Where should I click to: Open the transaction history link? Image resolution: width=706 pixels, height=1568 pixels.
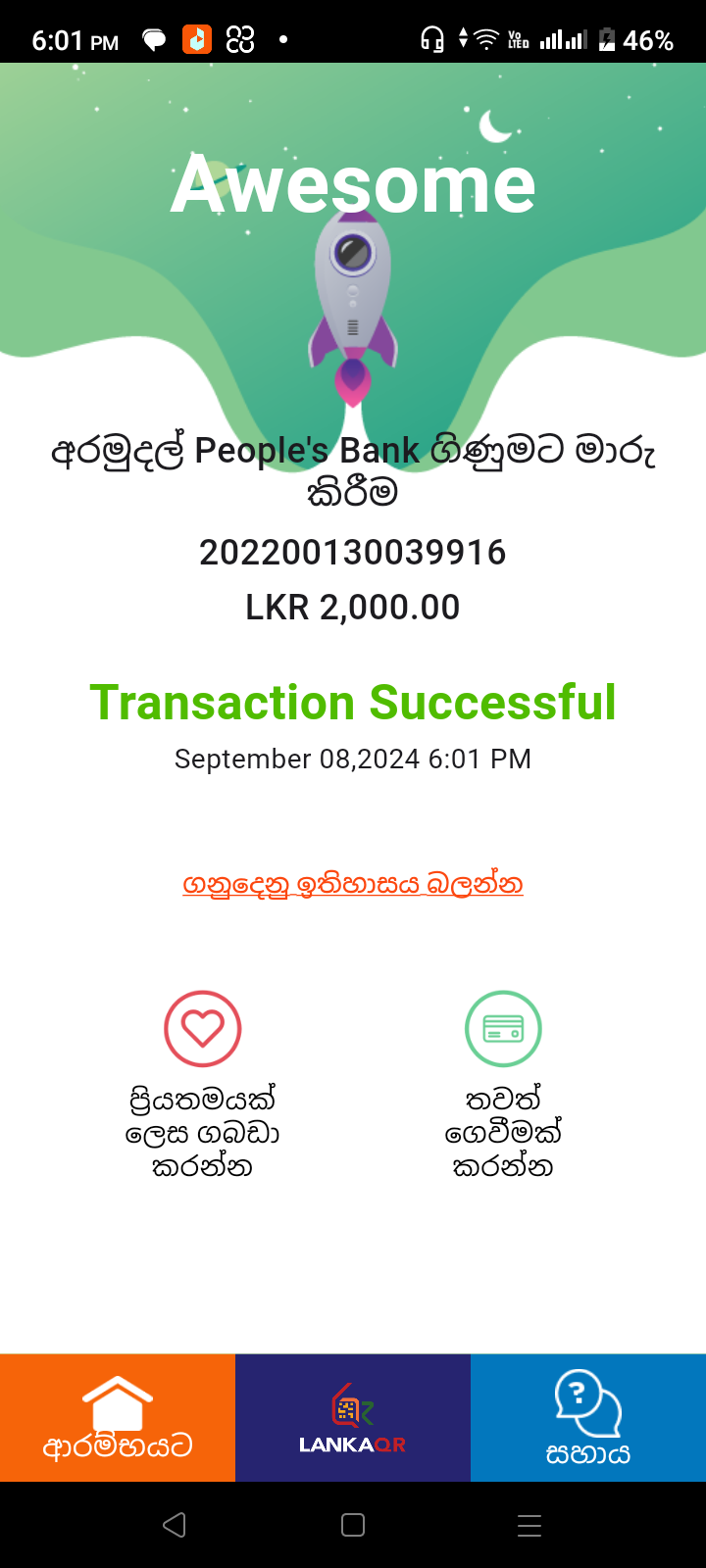tap(352, 884)
